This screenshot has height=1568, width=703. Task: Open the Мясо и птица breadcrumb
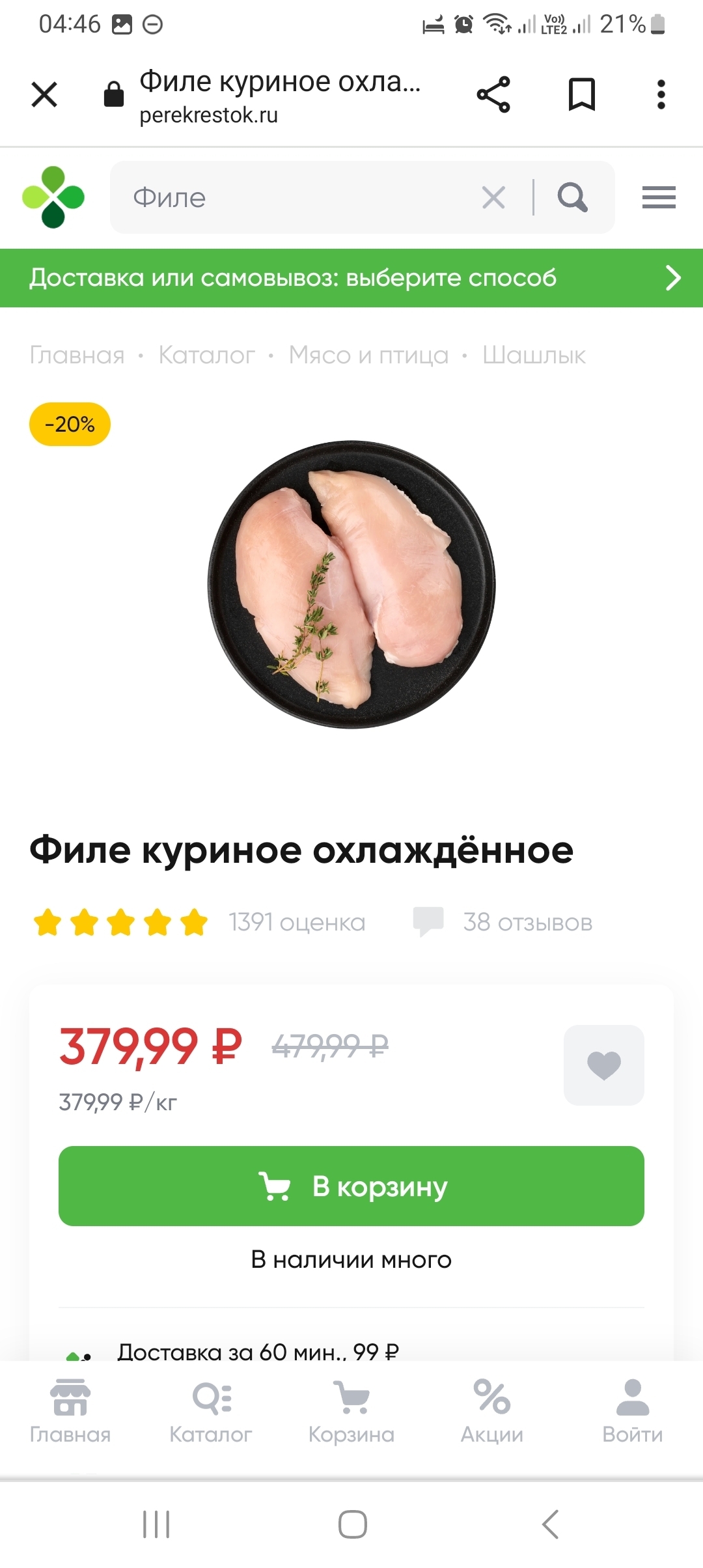click(x=368, y=356)
